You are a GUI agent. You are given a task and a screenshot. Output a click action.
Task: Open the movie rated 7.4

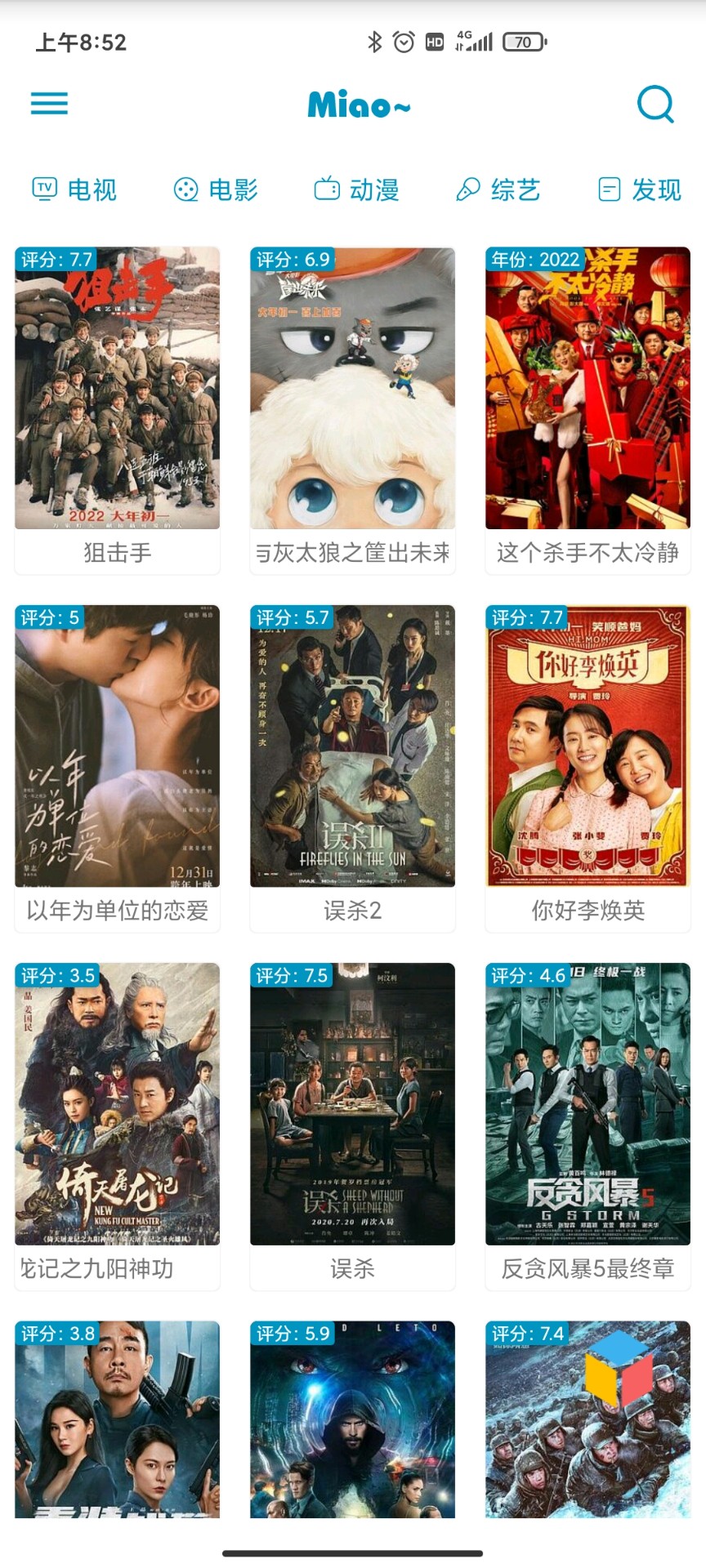[588, 1419]
